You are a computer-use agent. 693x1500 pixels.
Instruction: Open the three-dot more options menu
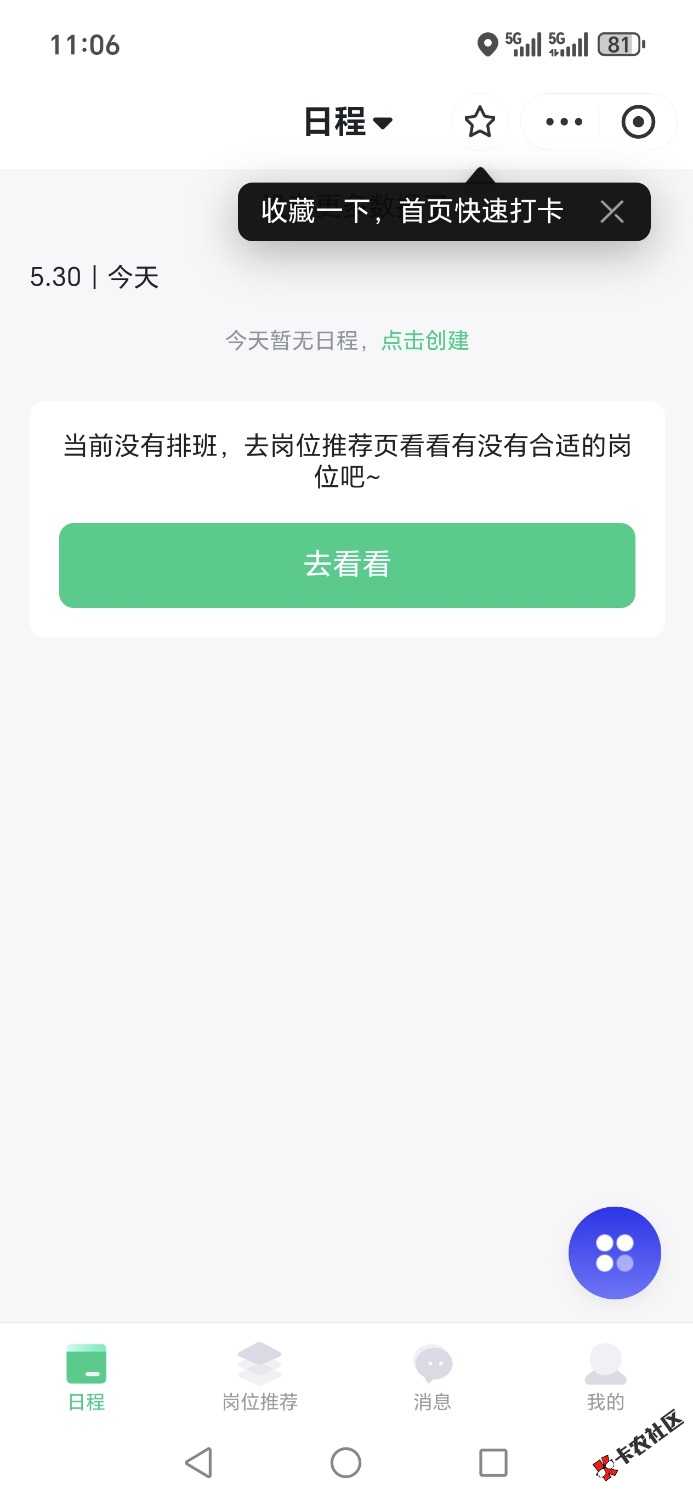564,122
